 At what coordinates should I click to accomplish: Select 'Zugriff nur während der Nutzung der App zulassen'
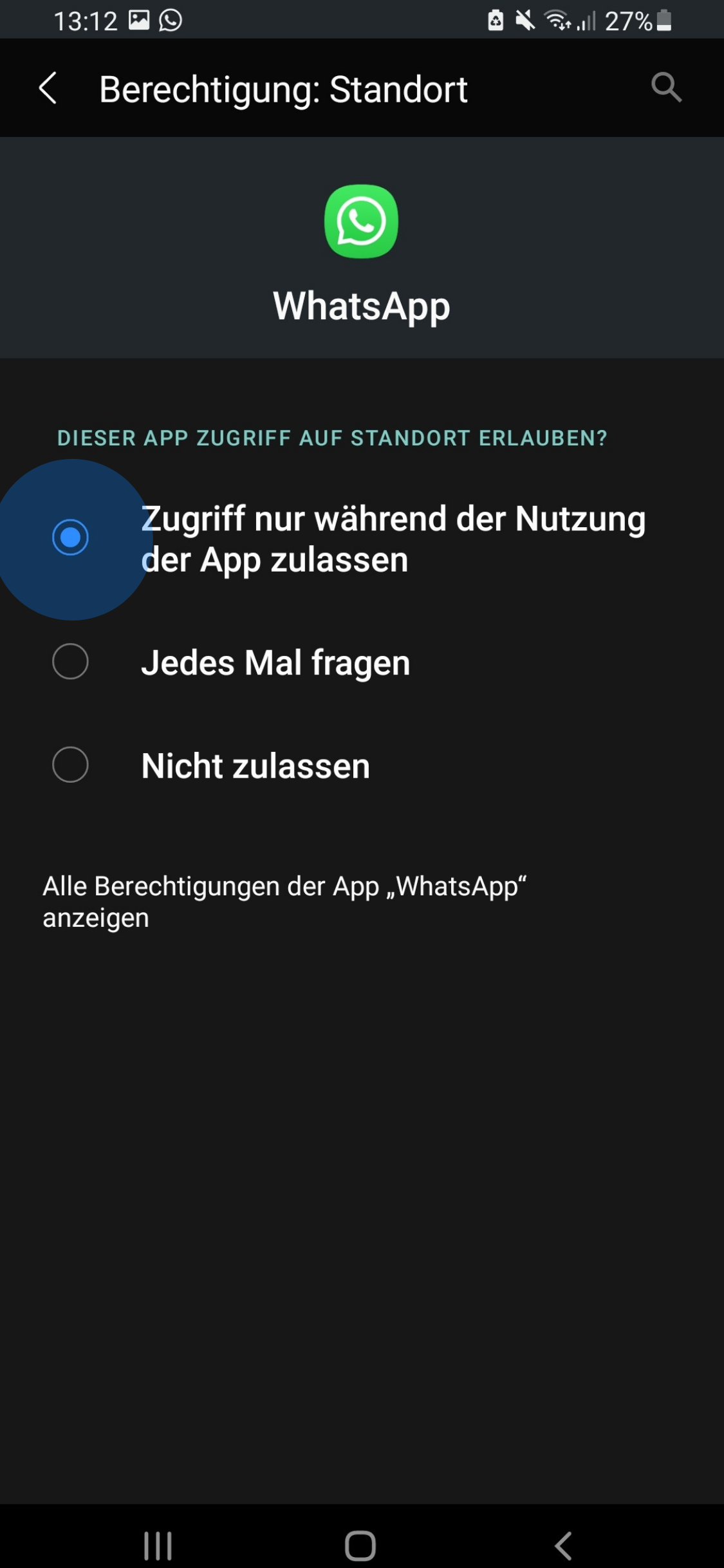click(70, 537)
